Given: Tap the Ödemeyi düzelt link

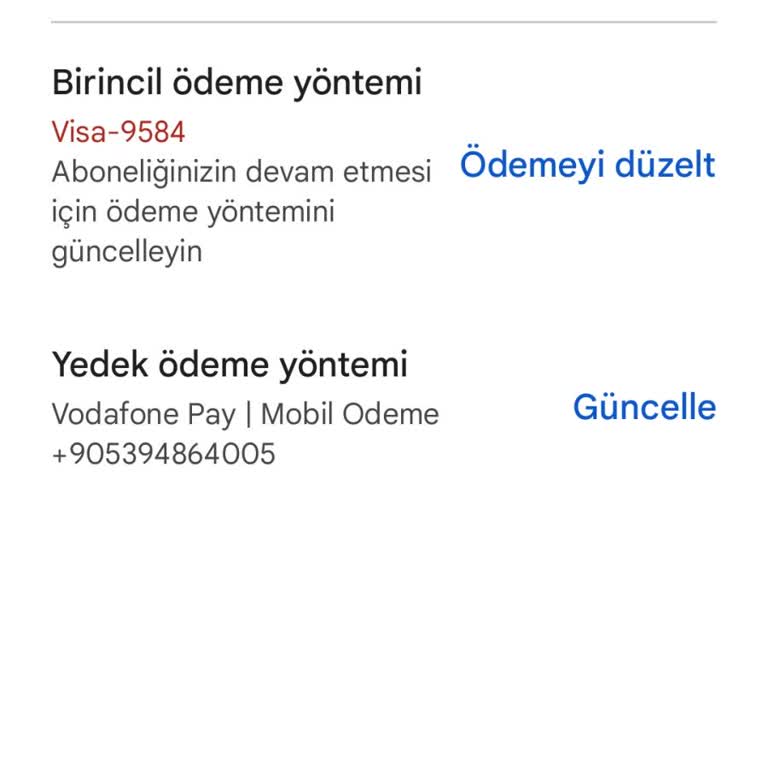Looking at the screenshot, I should coord(587,165).
